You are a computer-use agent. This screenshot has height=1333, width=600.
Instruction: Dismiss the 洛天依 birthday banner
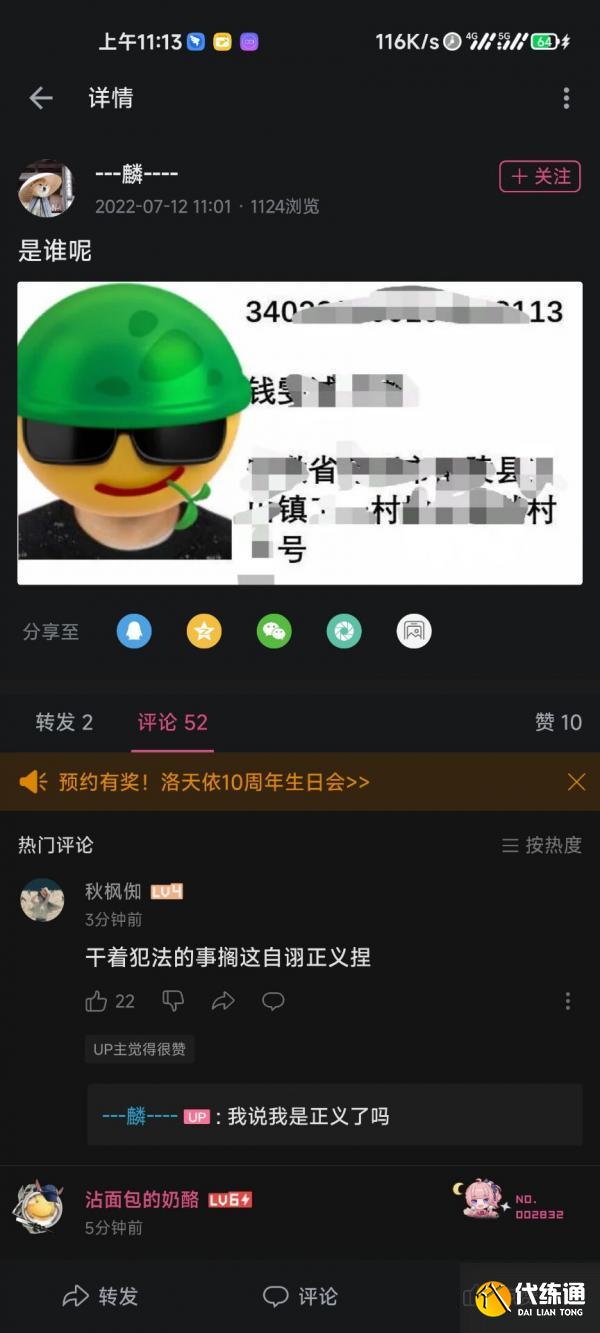click(x=576, y=782)
